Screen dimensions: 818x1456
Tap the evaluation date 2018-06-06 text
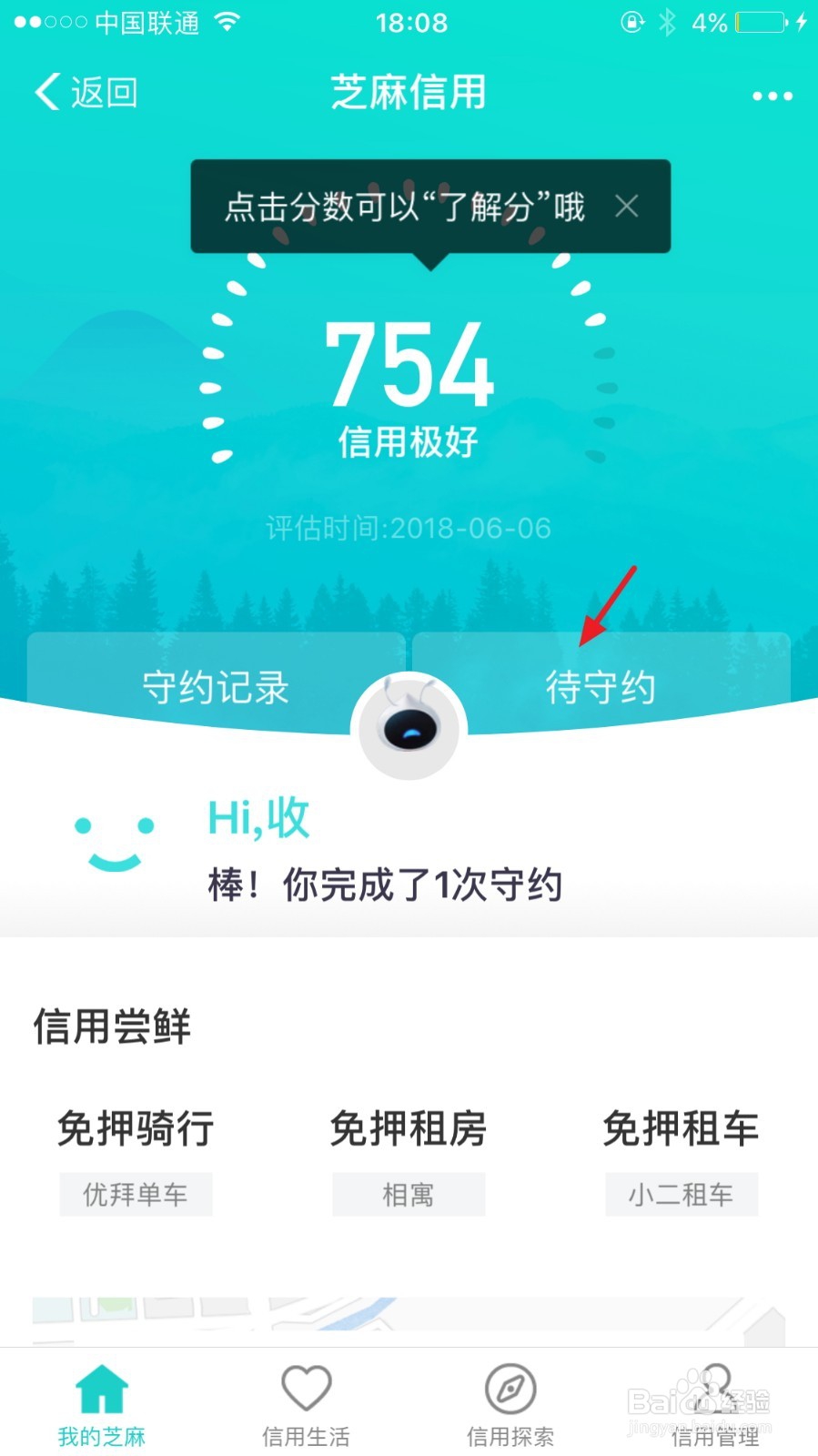click(409, 526)
